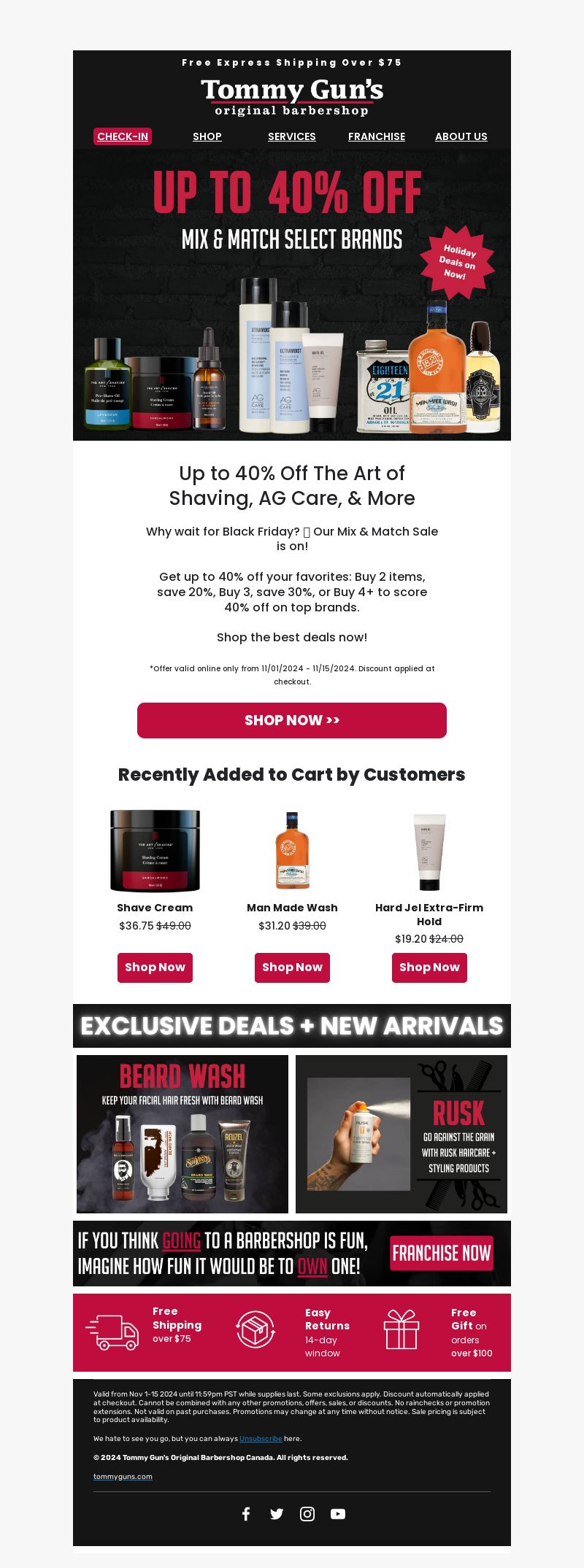Go to the SHOP link
Screen dimensions: 584x1568
coord(207,136)
